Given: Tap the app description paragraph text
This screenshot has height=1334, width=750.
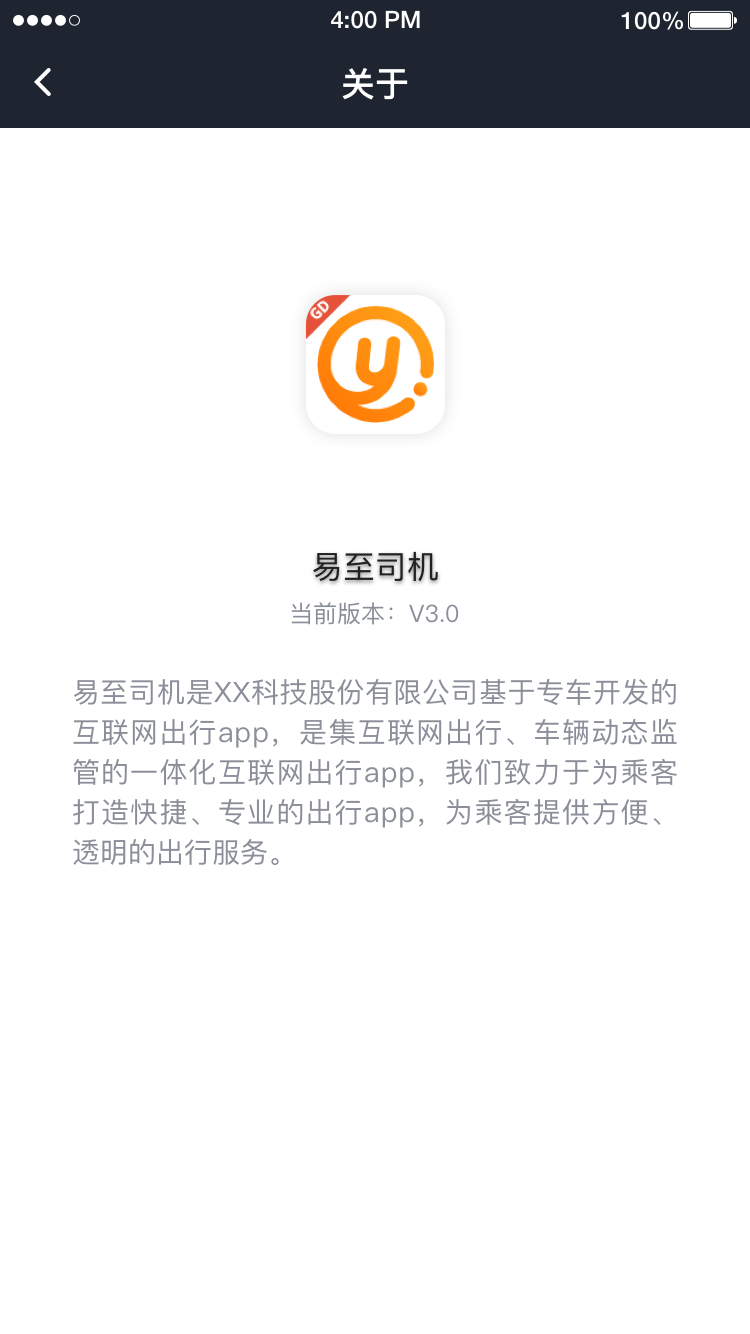Looking at the screenshot, I should (x=375, y=772).
